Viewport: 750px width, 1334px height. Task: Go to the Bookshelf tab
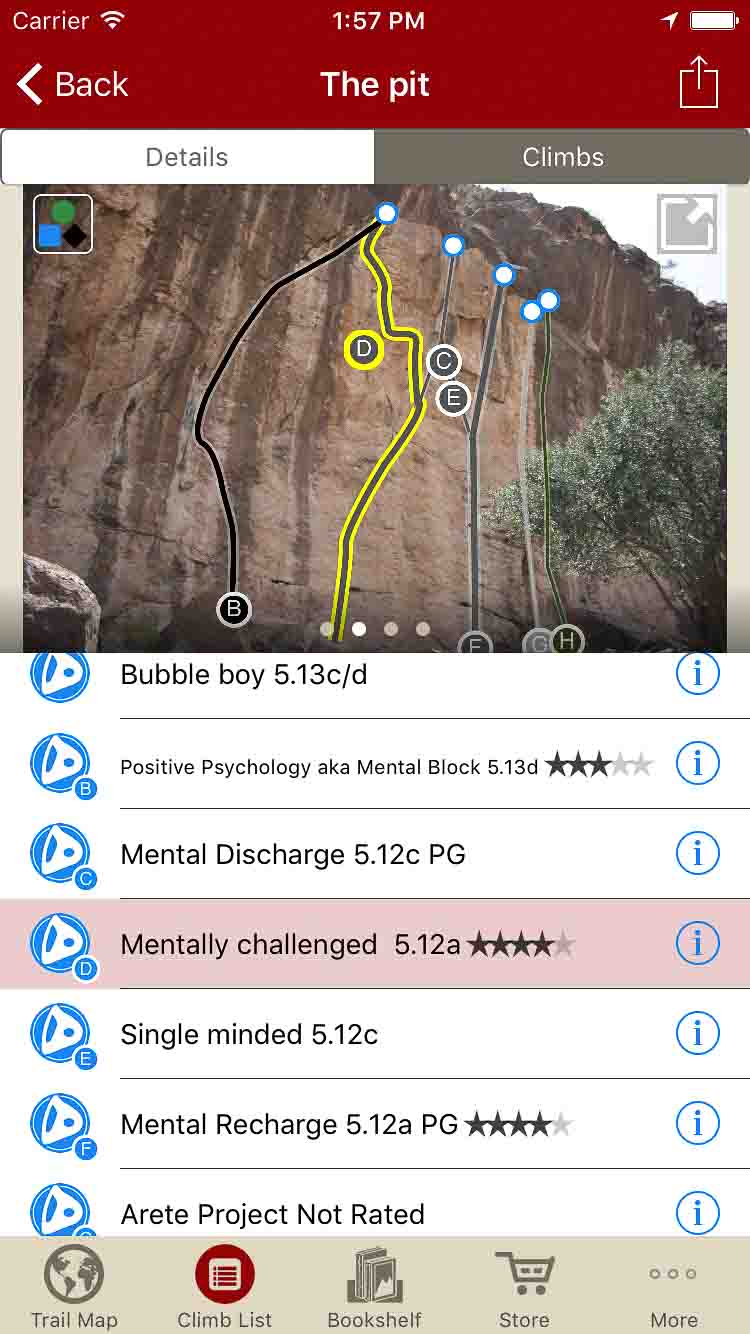click(x=375, y=1287)
